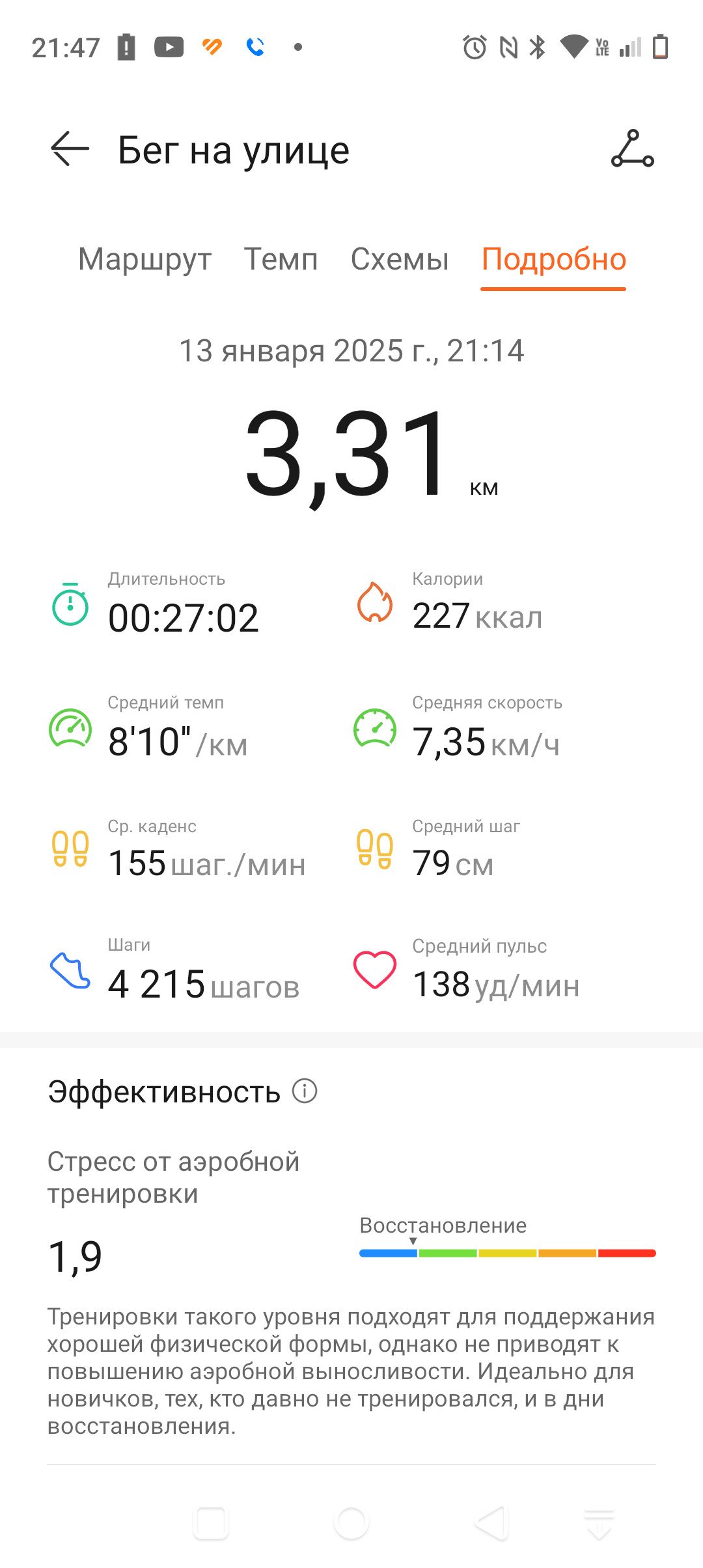Open the route share icon in header

point(632,149)
